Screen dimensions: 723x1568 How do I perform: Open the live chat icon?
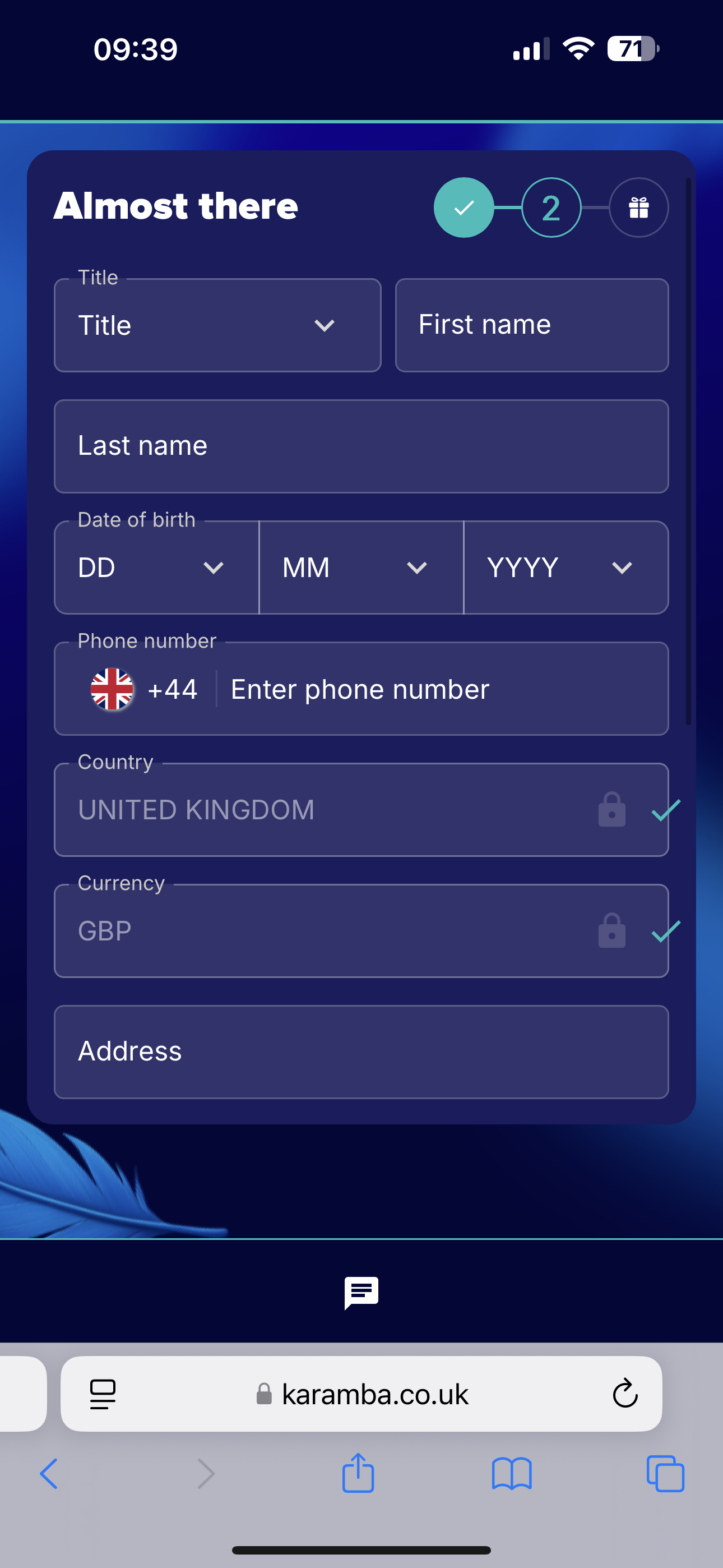[x=361, y=1292]
